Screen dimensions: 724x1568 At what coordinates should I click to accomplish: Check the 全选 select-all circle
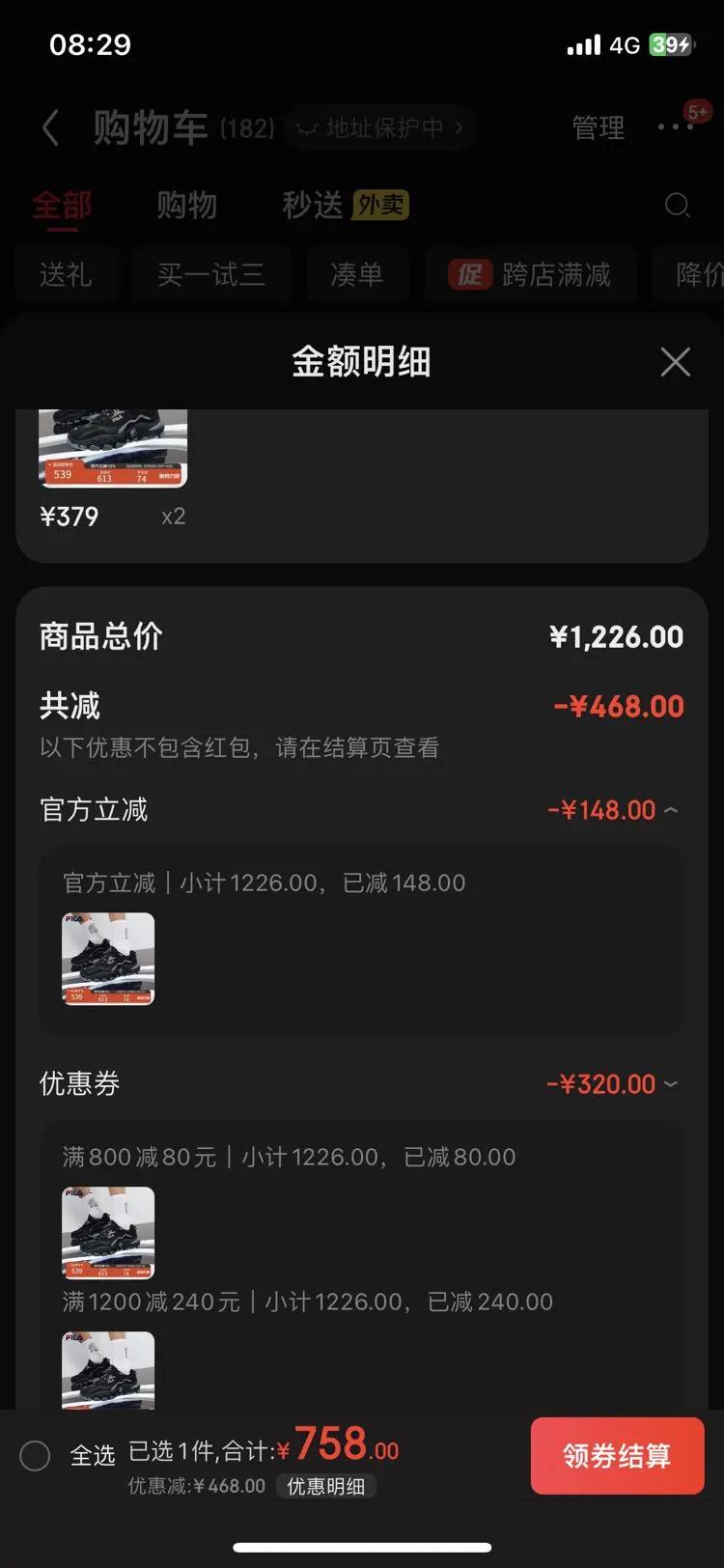point(35,1455)
